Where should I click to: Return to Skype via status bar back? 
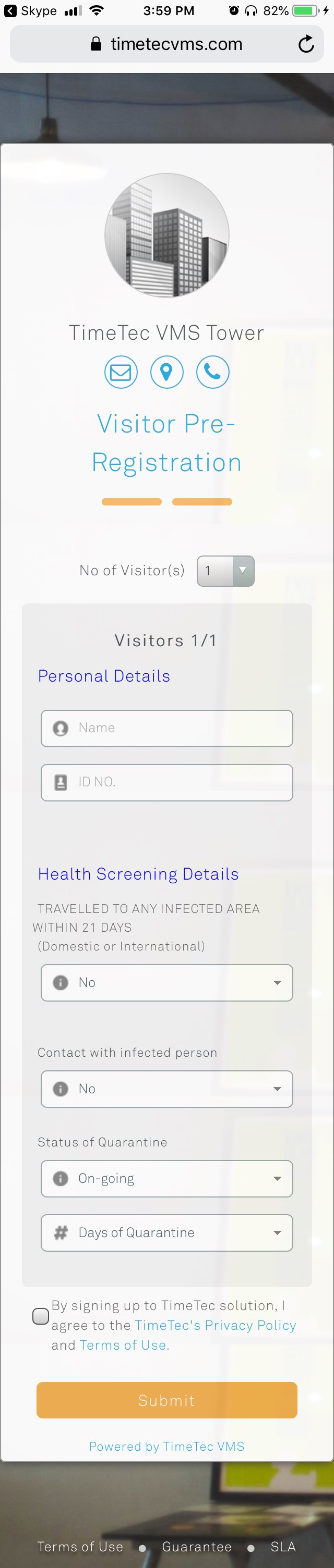coord(29,10)
